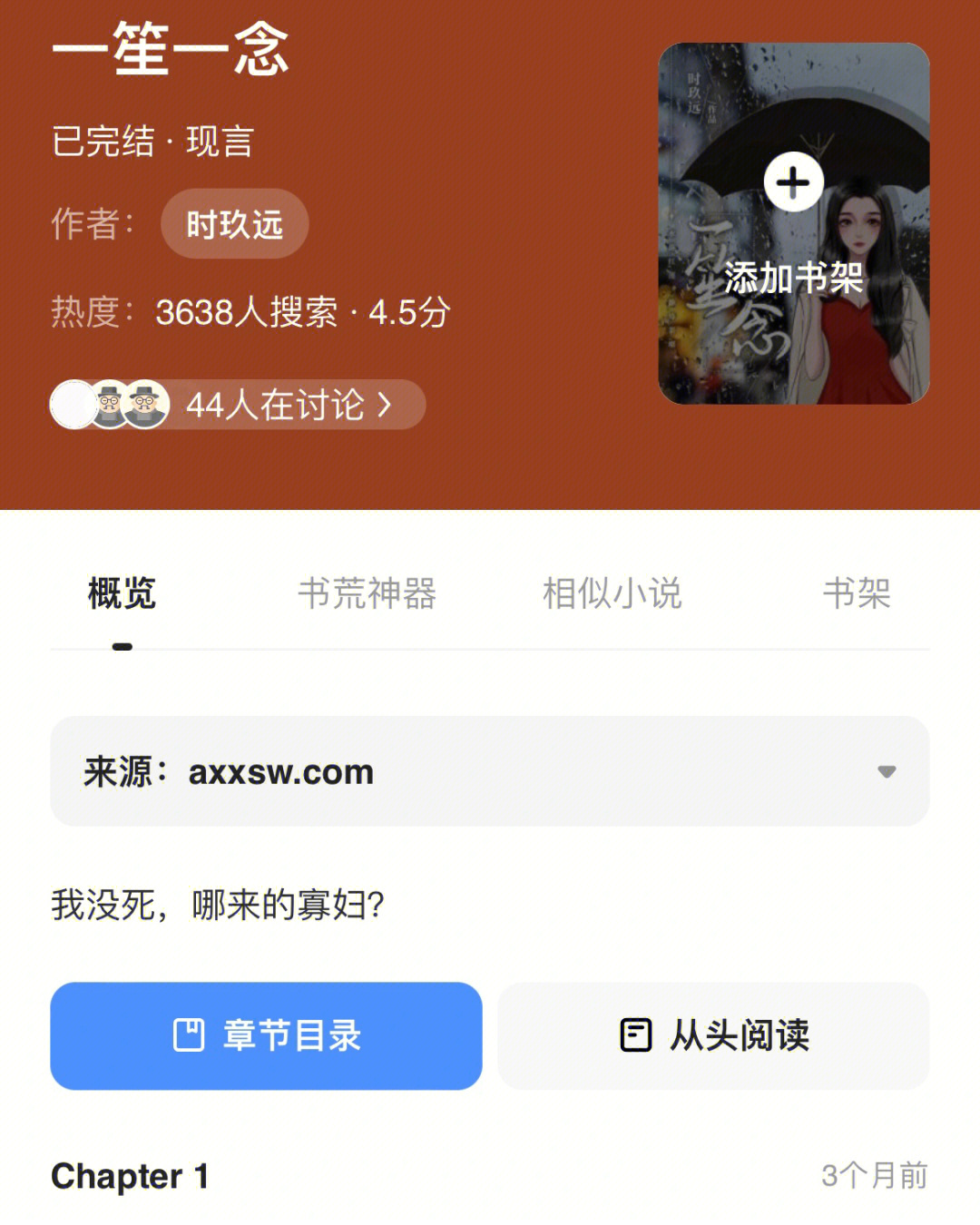Click the second avatar icon near 44人在讨论

click(x=147, y=404)
